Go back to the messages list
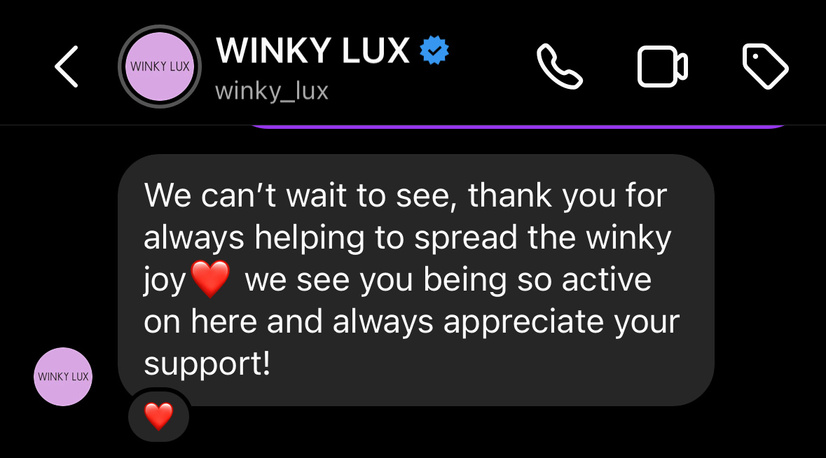The height and width of the screenshot is (458, 826). pos(66,66)
